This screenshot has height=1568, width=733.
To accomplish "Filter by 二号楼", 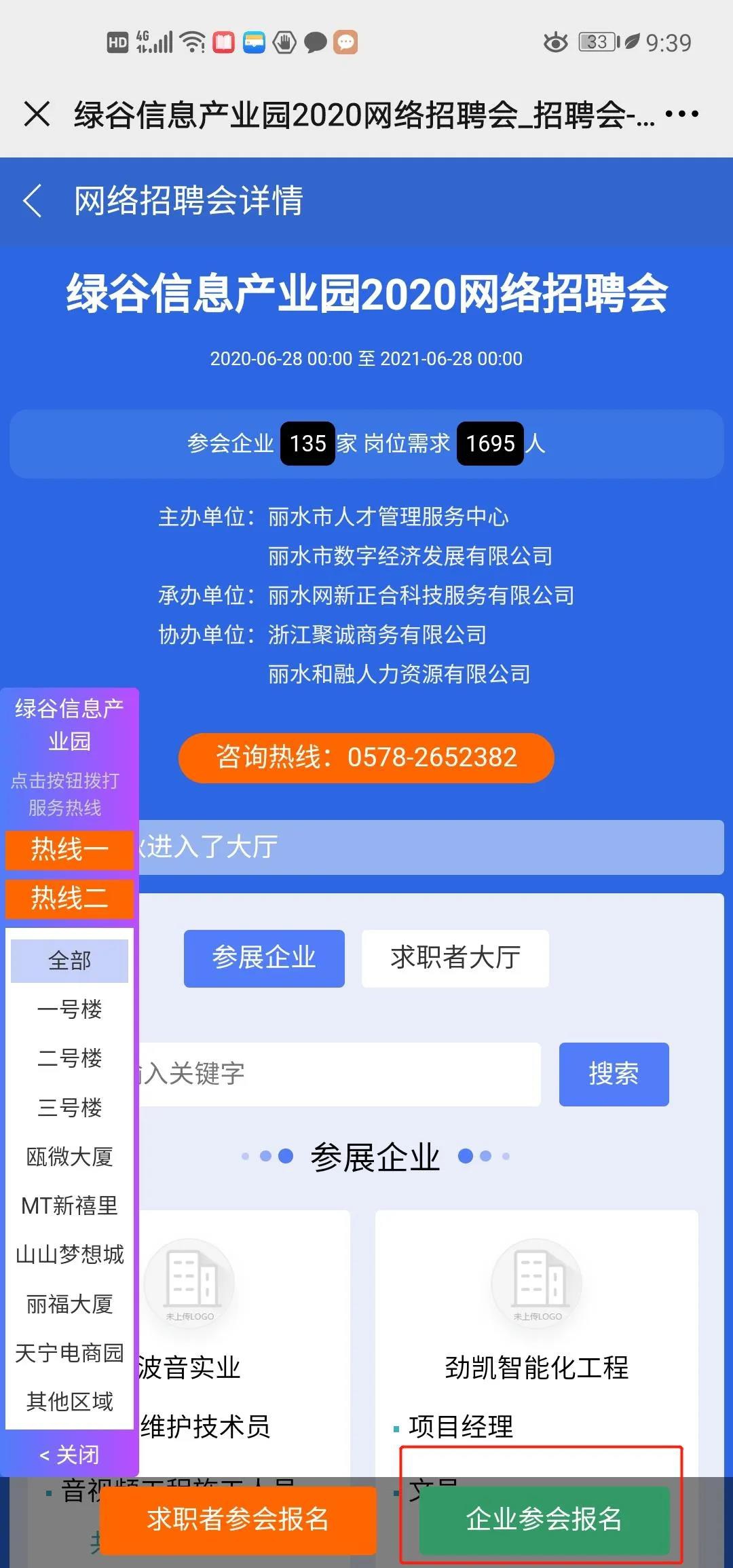I will tap(69, 1058).
